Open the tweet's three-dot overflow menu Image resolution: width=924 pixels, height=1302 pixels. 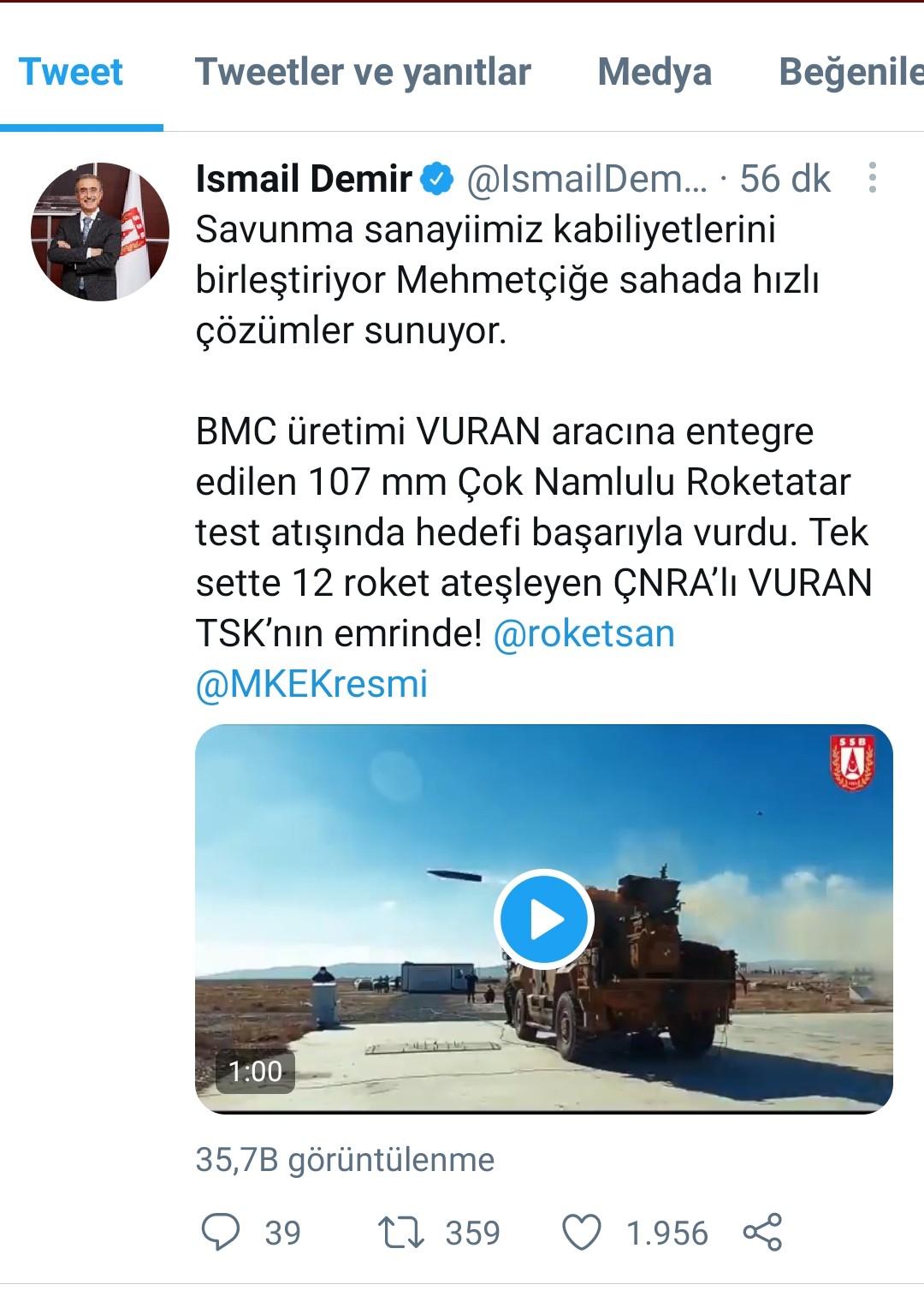coord(872,178)
